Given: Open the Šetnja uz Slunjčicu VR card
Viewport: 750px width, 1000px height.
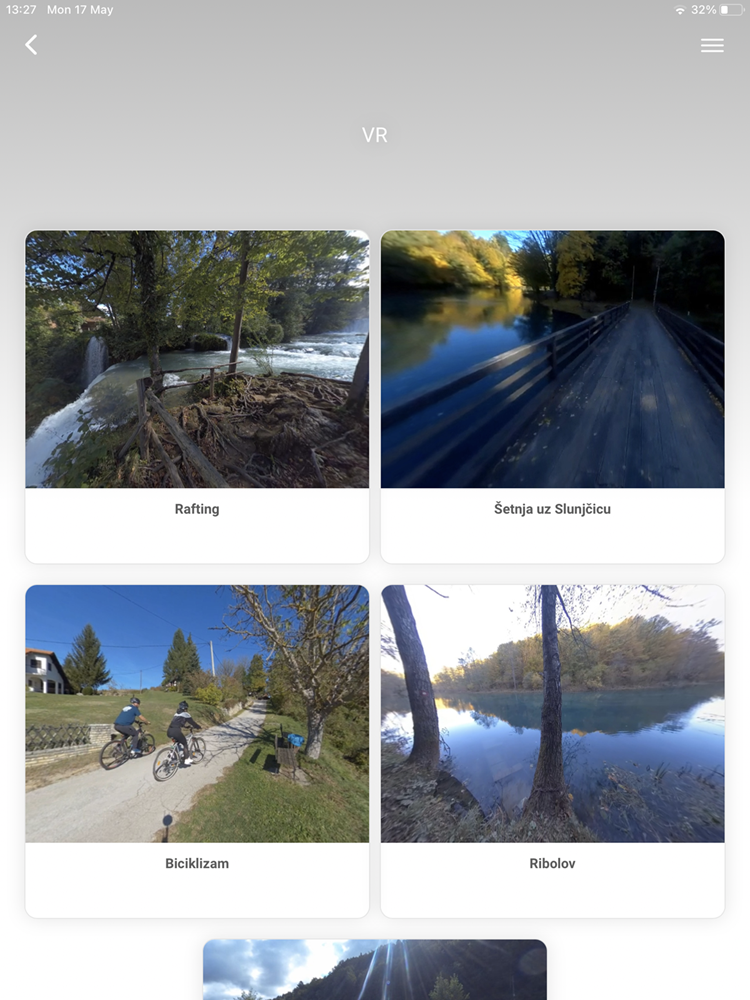Looking at the screenshot, I should 552,396.
